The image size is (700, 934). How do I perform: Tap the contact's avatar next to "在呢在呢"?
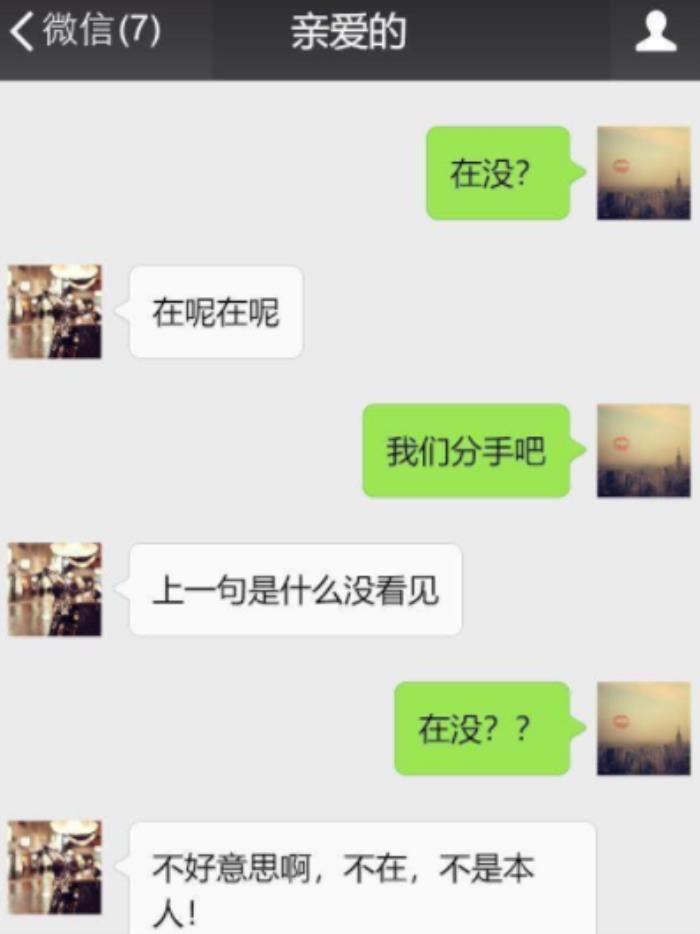[55, 312]
